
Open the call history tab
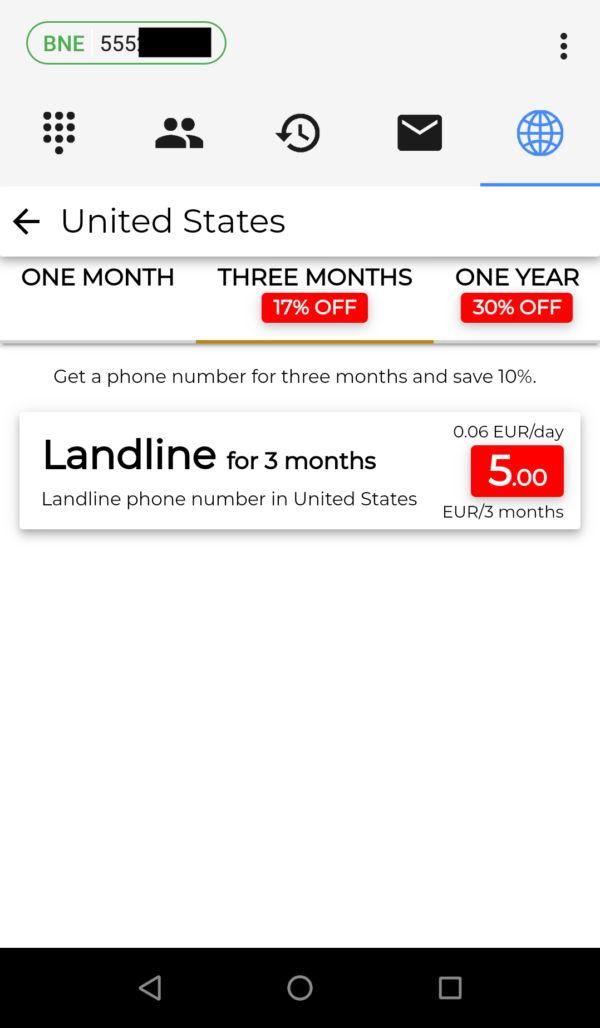pyautogui.click(x=298, y=132)
